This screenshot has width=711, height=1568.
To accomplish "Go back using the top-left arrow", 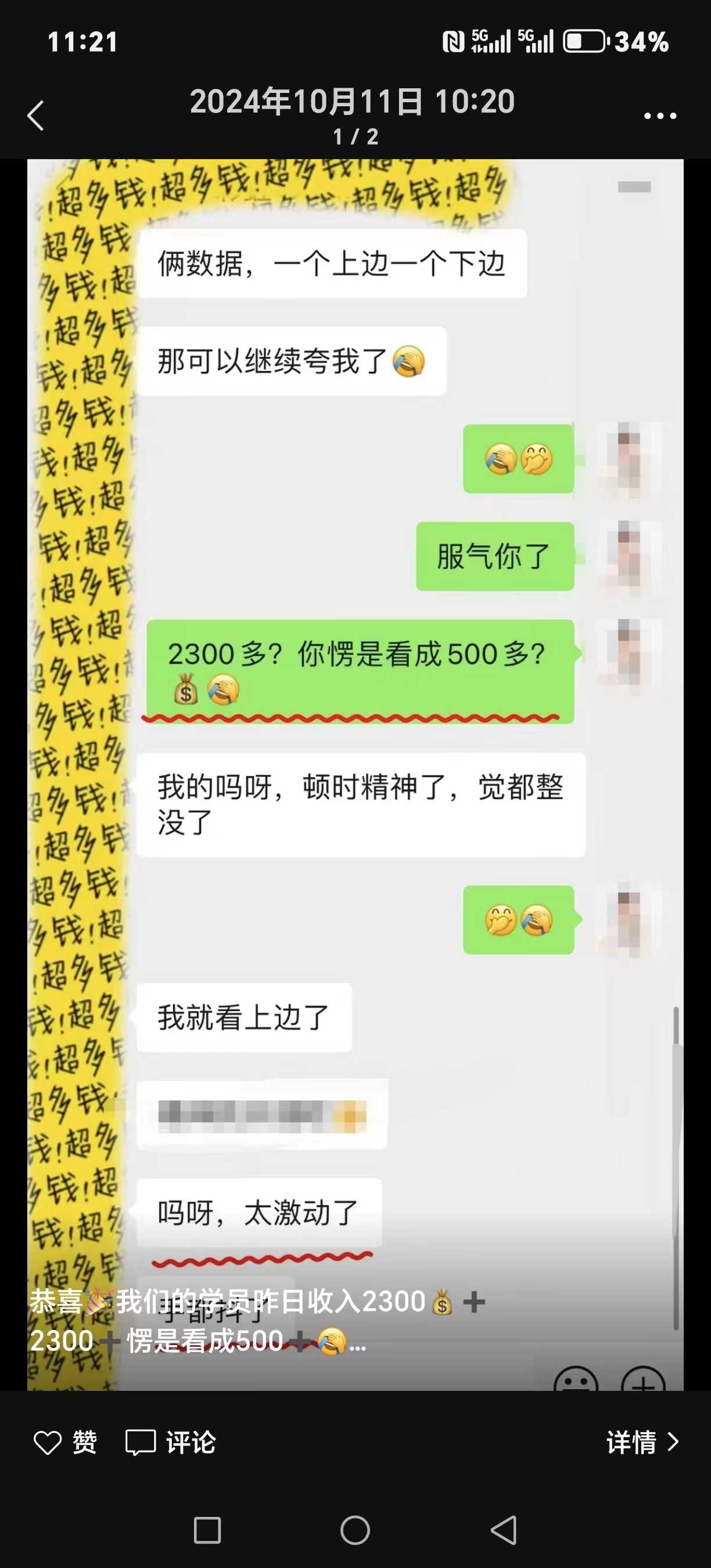I will coord(36,116).
